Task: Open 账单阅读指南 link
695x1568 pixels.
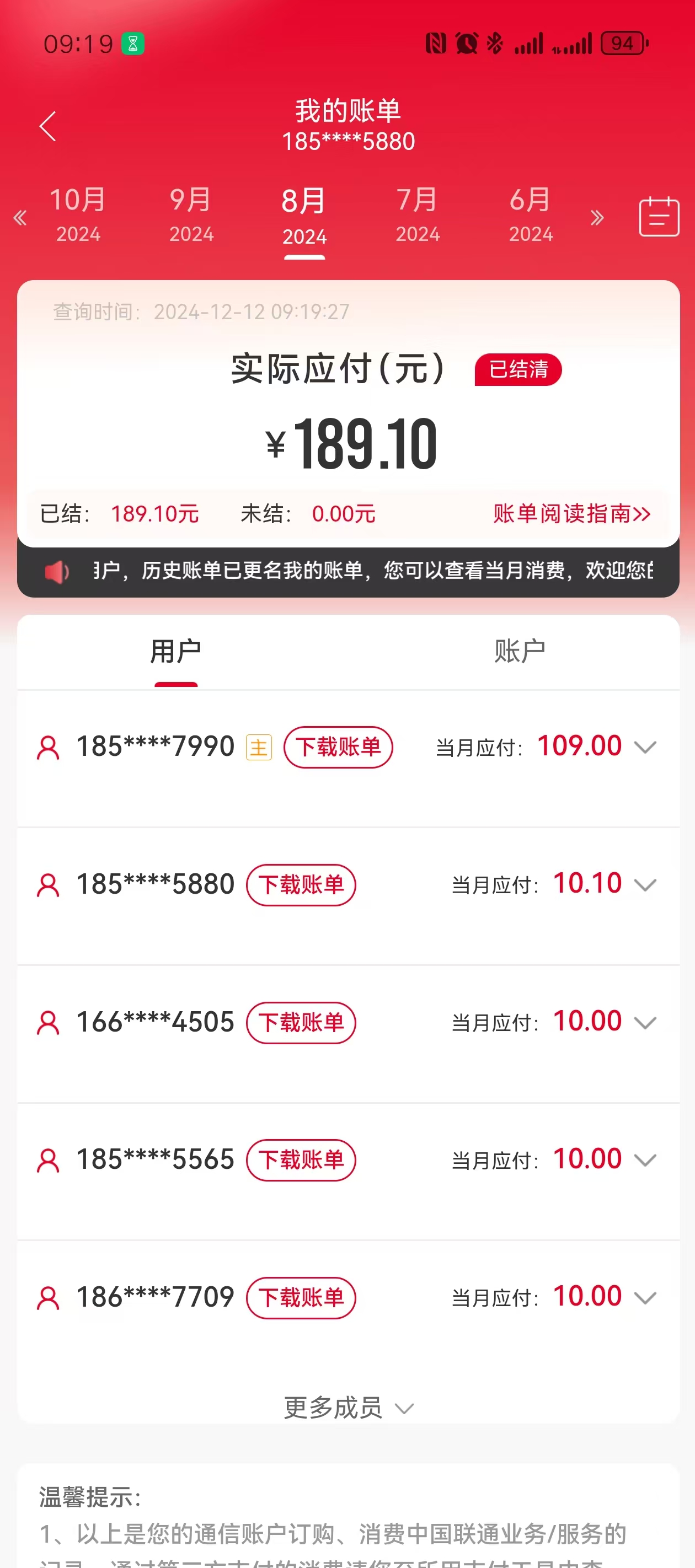Action: click(571, 514)
